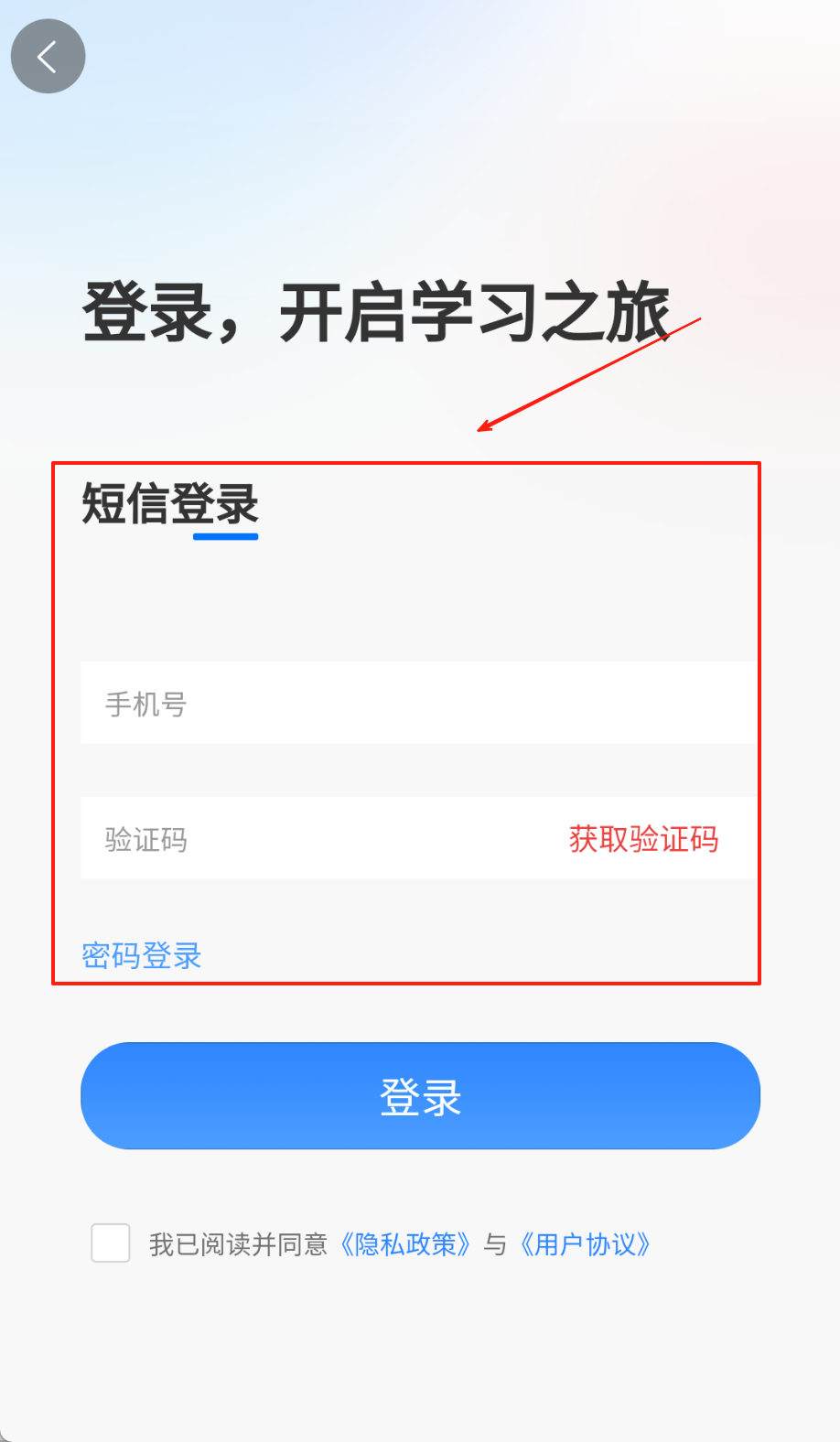840x1442 pixels.
Task: Tap the blue 登录 button
Action: pos(420,1095)
